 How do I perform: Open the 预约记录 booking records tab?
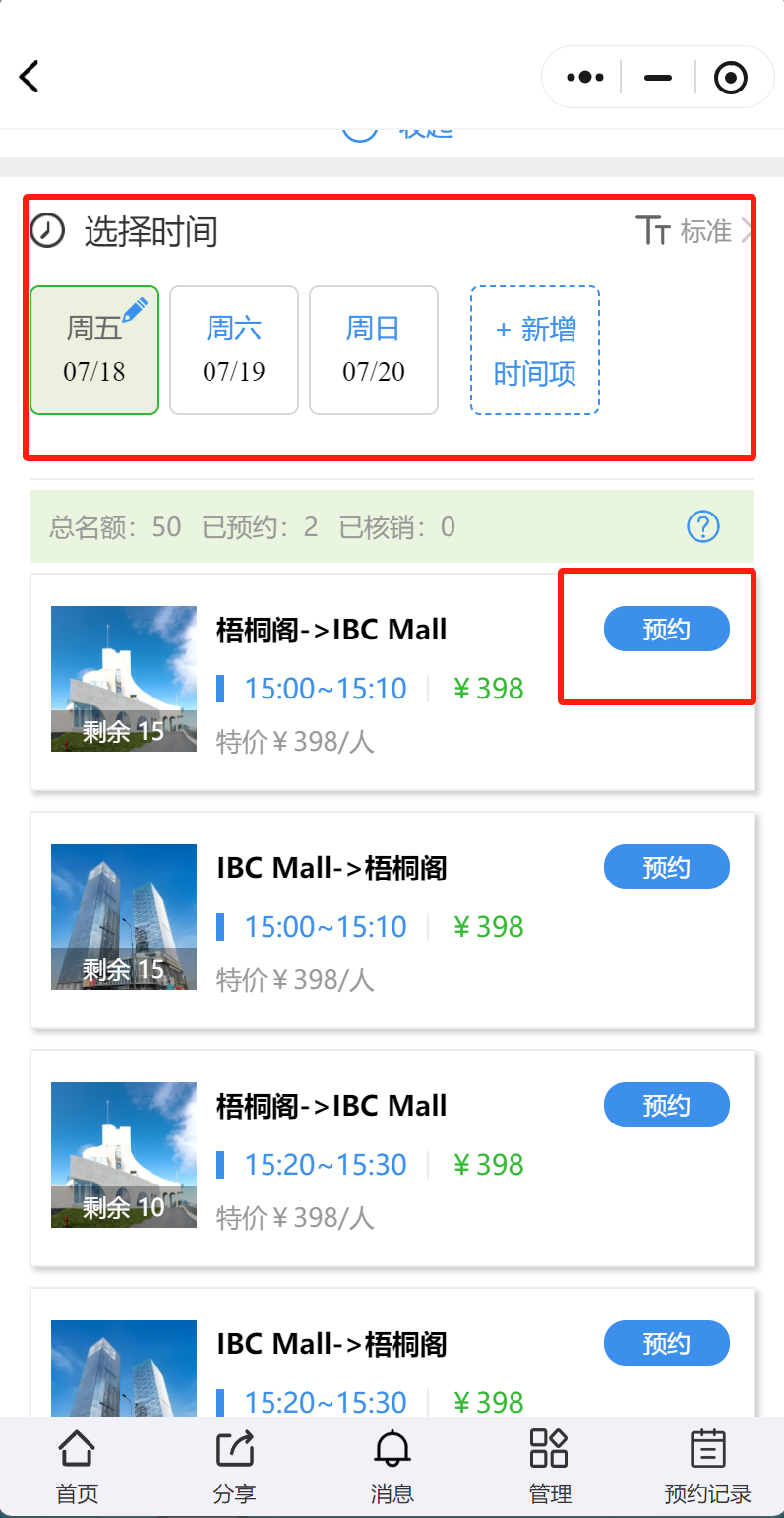tap(706, 1468)
